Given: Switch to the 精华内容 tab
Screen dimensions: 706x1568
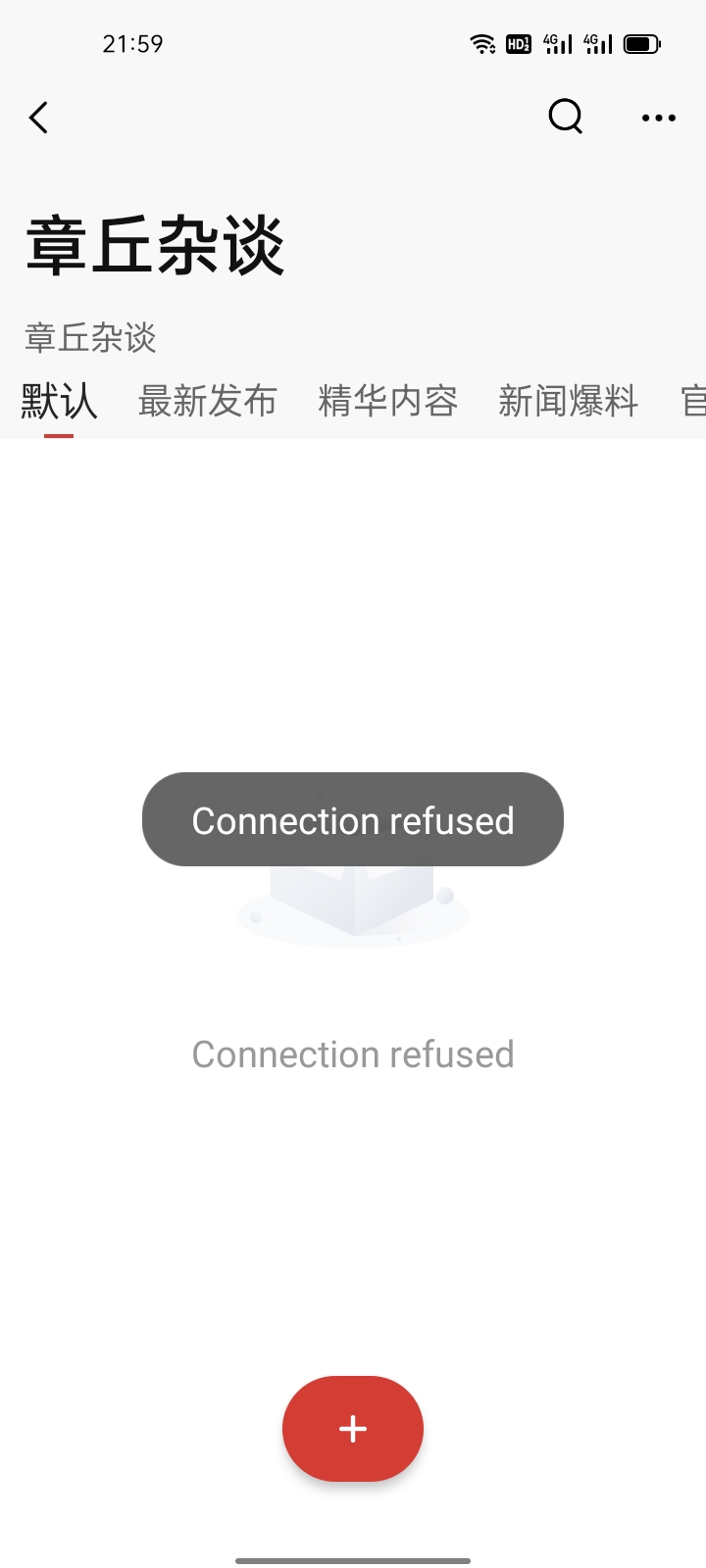Looking at the screenshot, I should (x=388, y=402).
